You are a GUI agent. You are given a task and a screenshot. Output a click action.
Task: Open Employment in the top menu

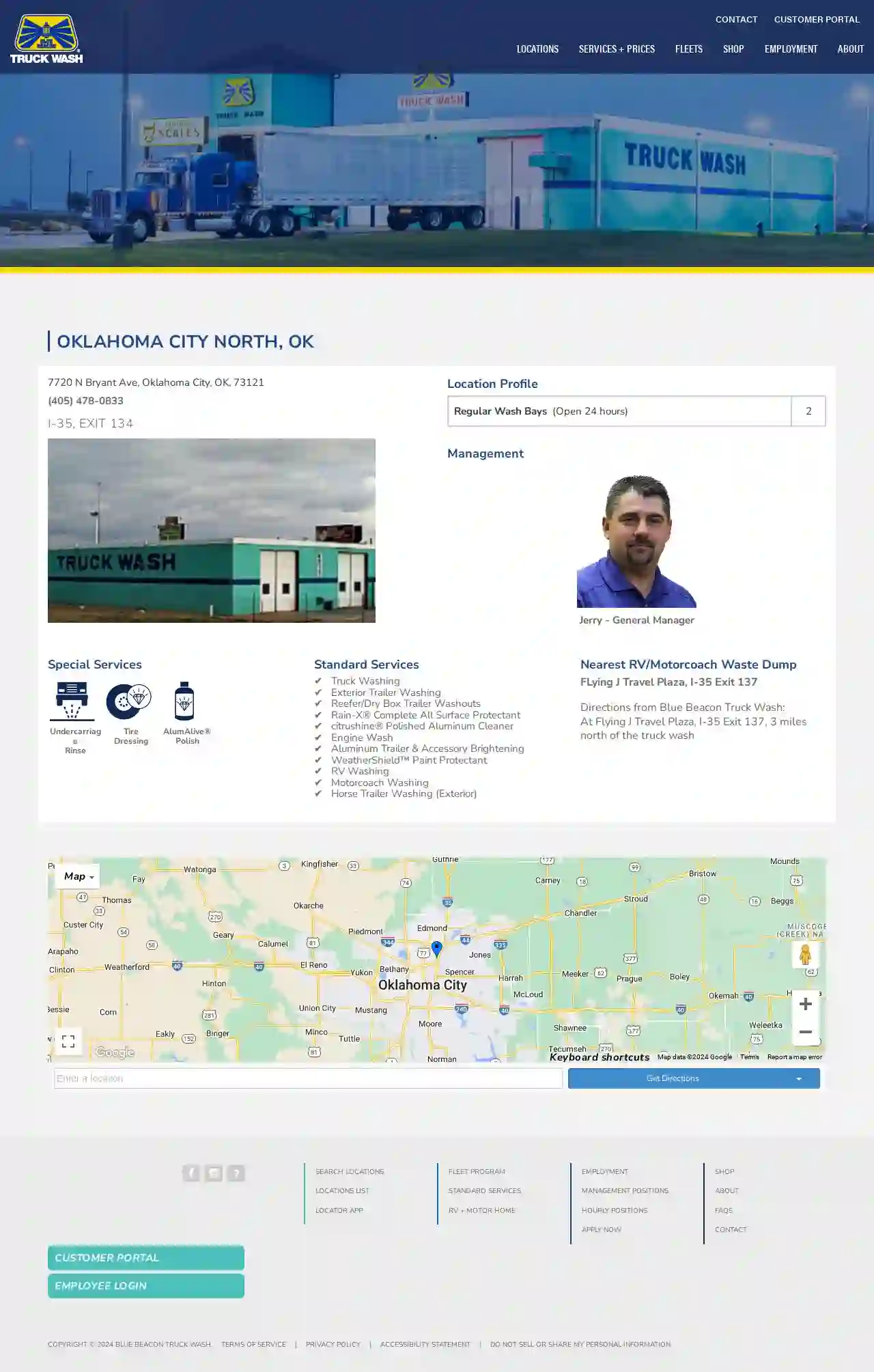point(791,49)
